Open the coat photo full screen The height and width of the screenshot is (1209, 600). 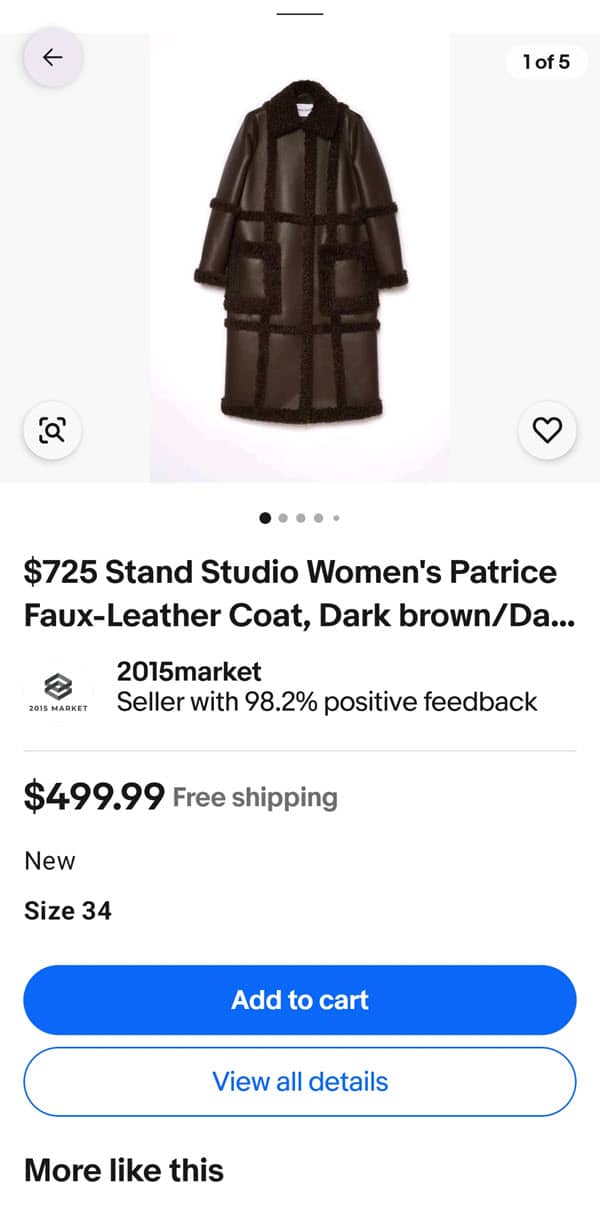pyautogui.click(x=300, y=250)
